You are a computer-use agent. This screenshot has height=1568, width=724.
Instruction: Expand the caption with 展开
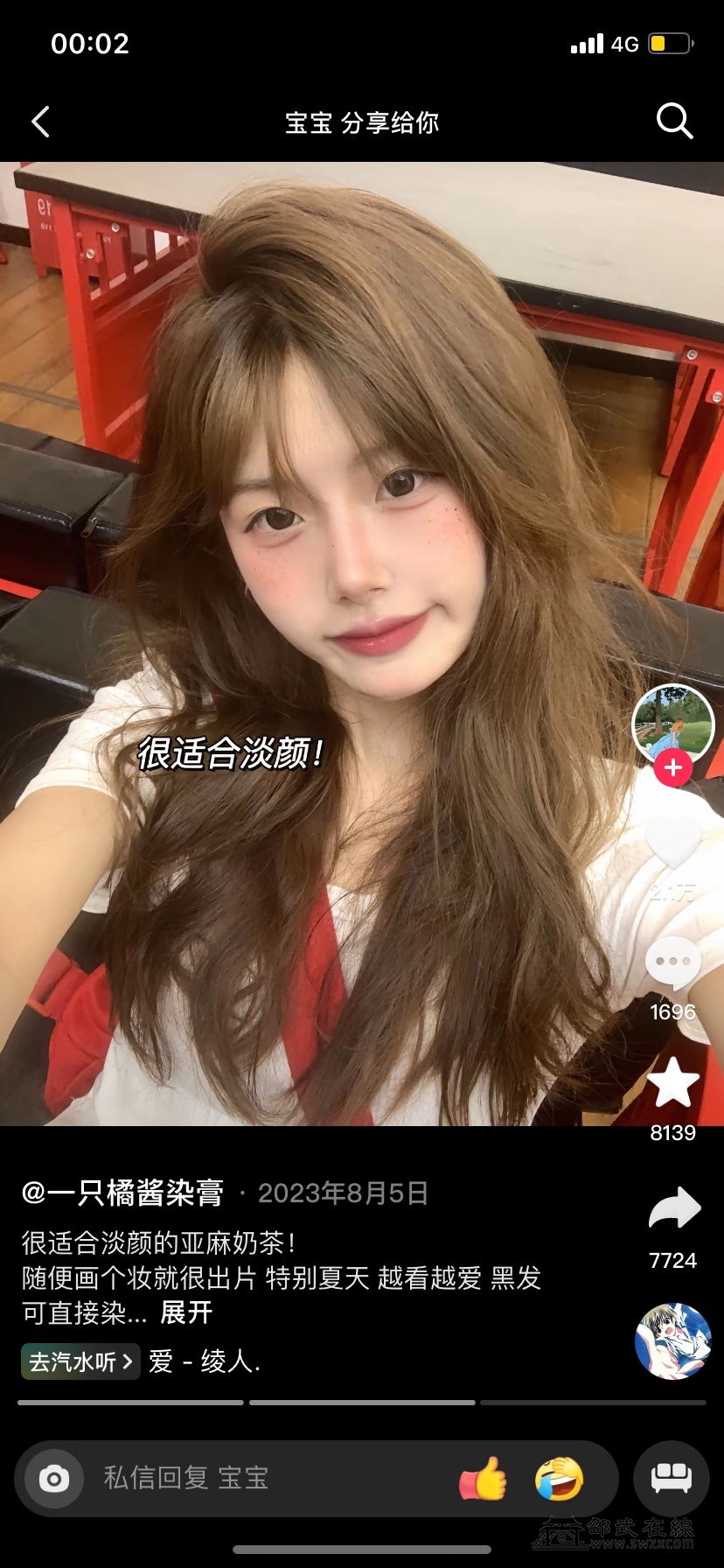pyautogui.click(x=186, y=1312)
